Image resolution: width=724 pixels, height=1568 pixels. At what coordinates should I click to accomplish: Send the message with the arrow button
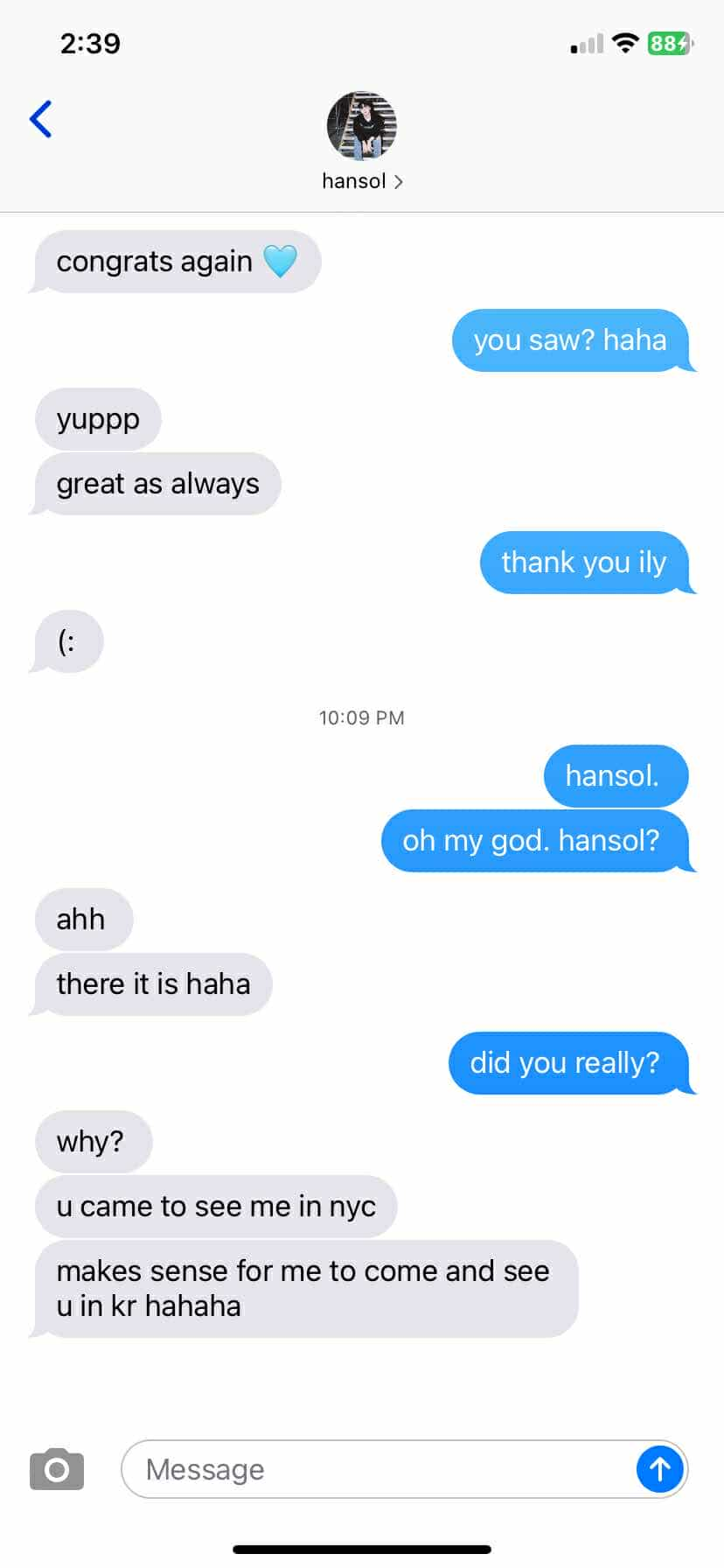click(x=659, y=1469)
